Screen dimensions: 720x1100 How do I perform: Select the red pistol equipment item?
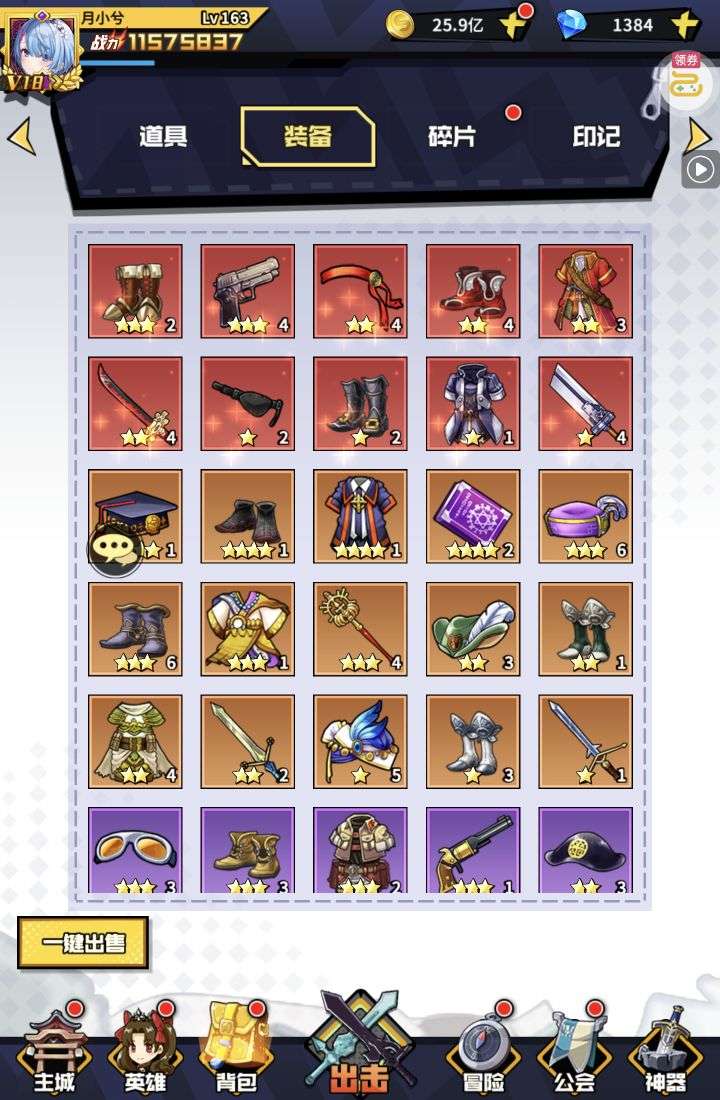[x=248, y=291]
